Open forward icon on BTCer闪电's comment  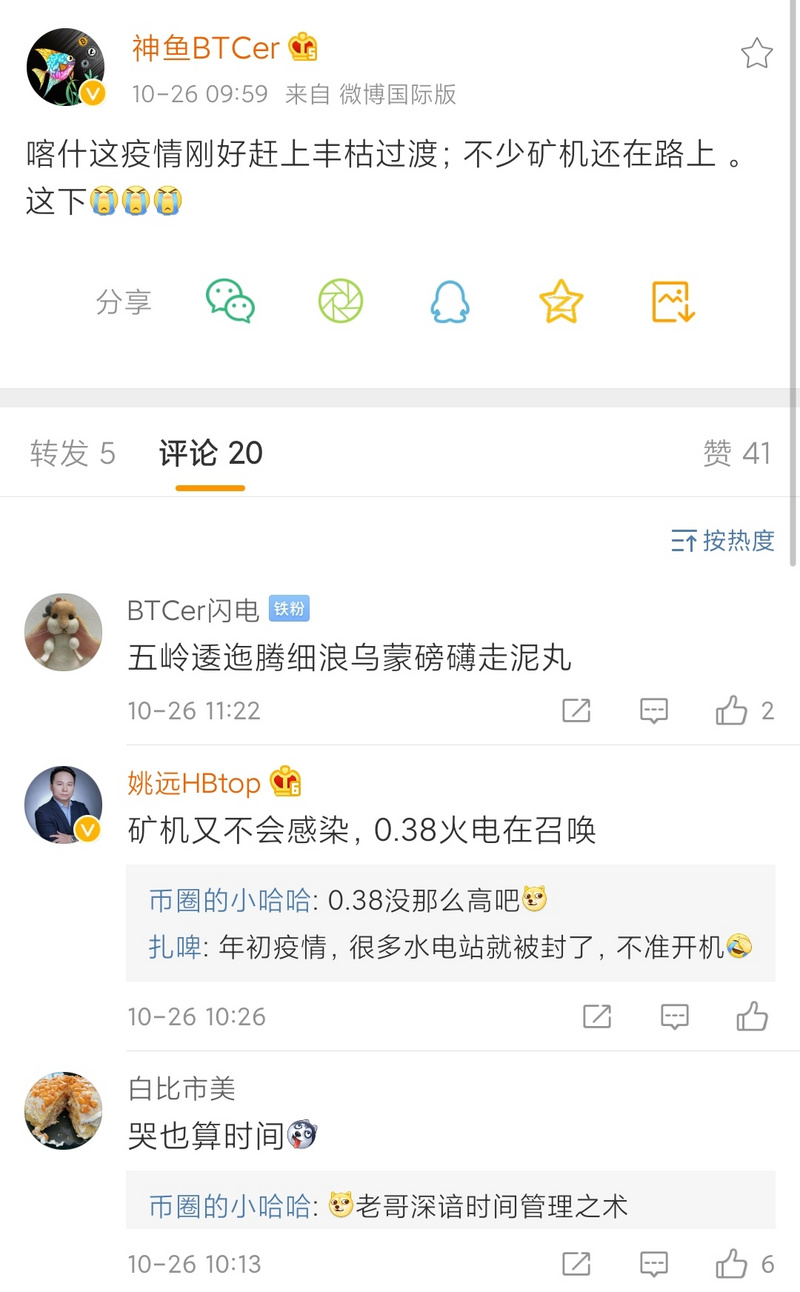[x=576, y=711]
